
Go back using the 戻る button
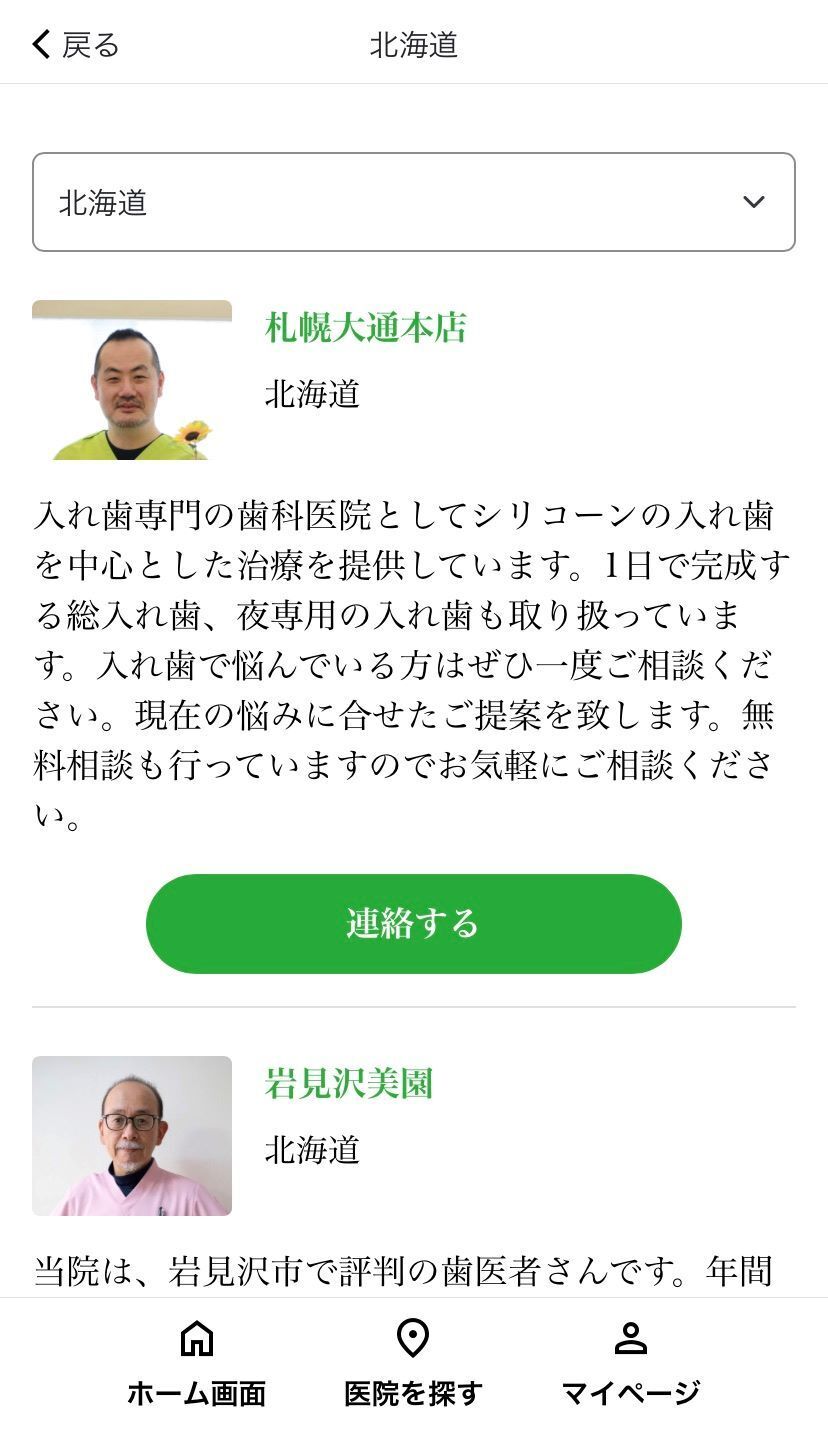[x=75, y=44]
